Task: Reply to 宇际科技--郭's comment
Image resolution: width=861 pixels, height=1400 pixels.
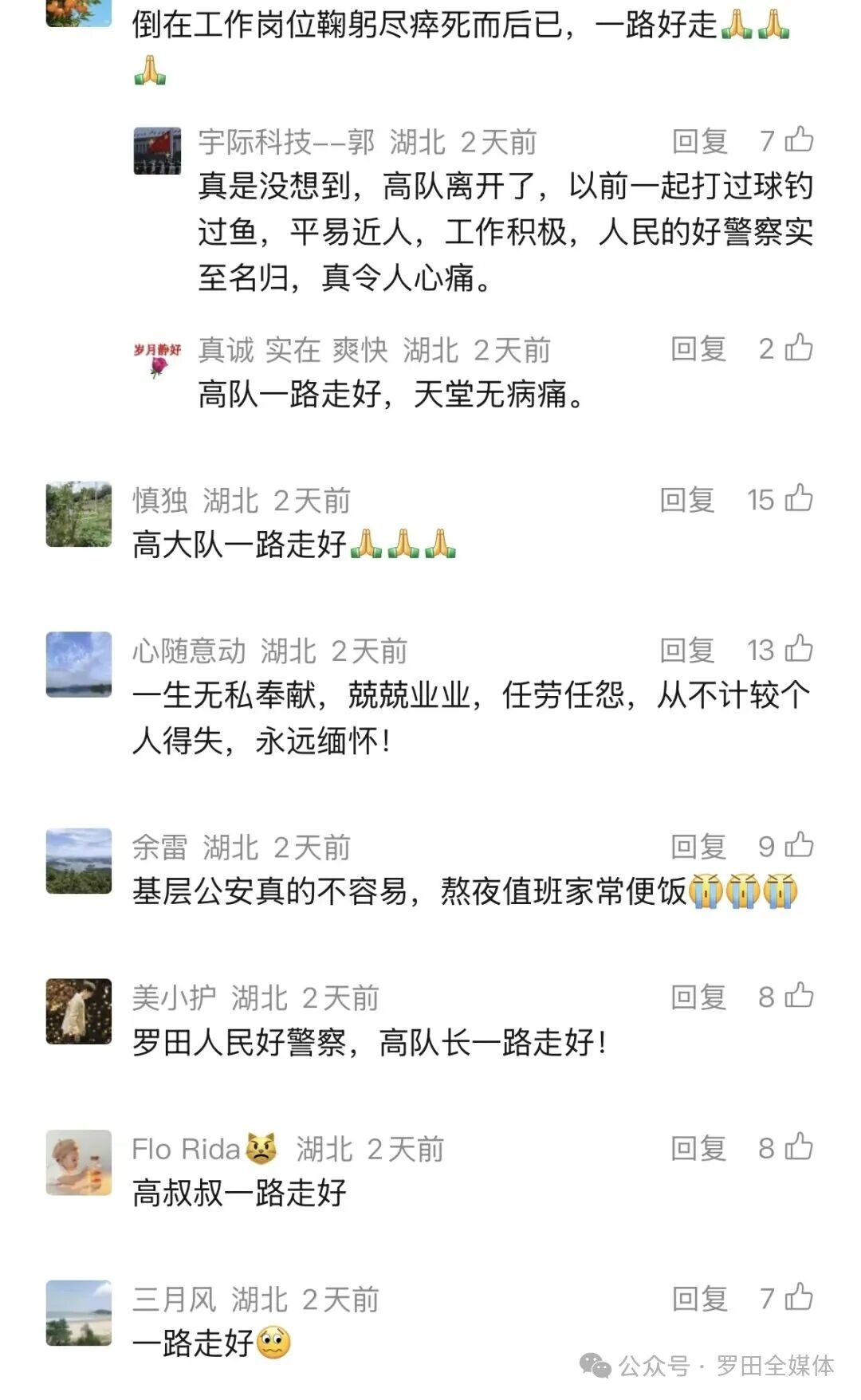Action: [699, 141]
